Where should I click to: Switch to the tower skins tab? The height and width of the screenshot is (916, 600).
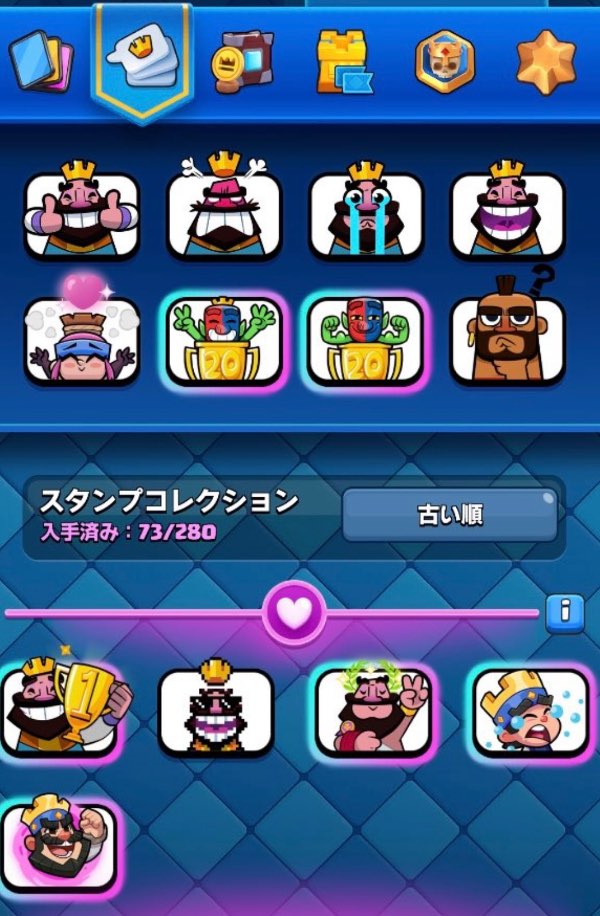pyautogui.click(x=342, y=58)
